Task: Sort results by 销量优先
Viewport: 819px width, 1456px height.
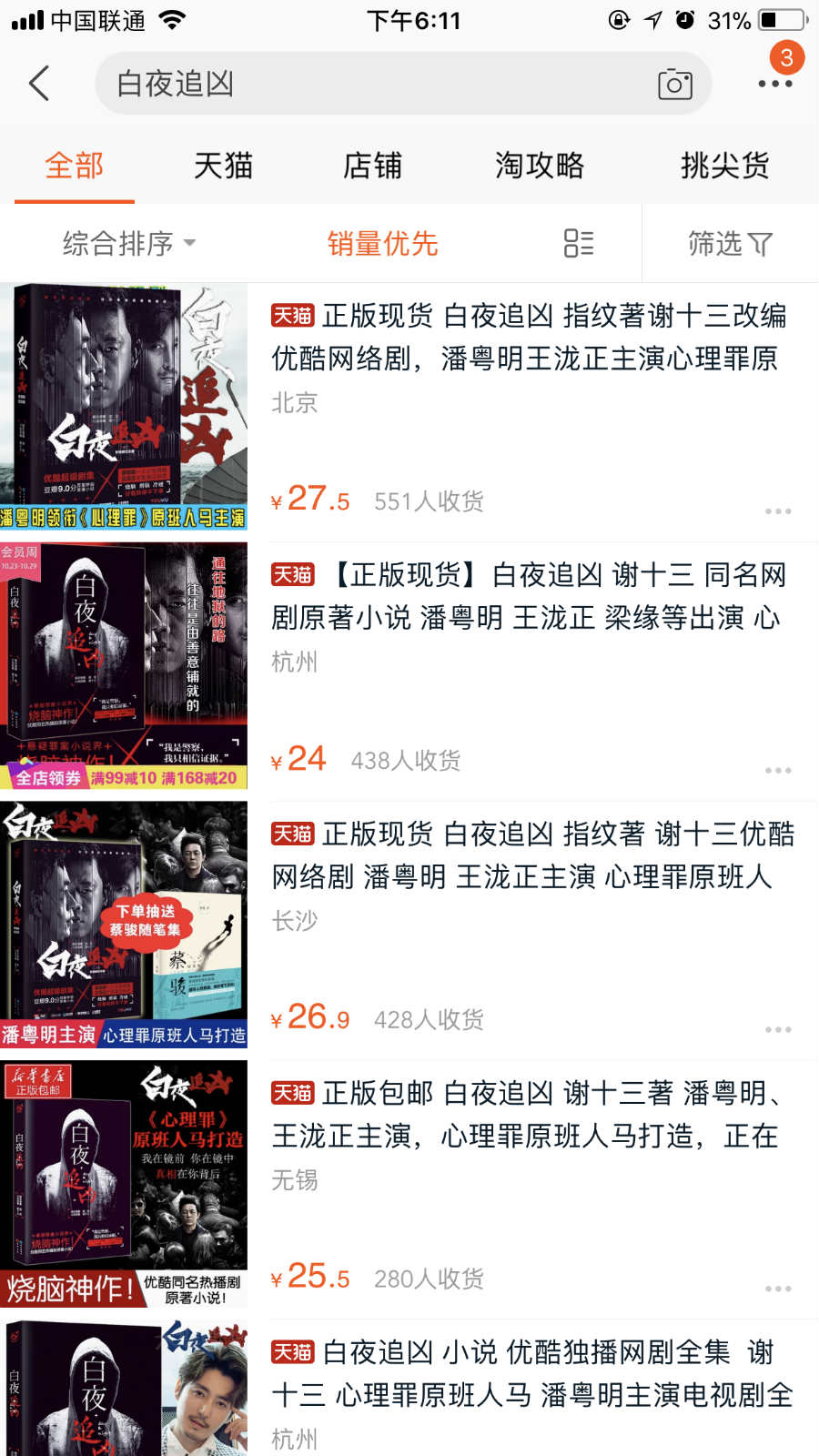Action: 382,244
